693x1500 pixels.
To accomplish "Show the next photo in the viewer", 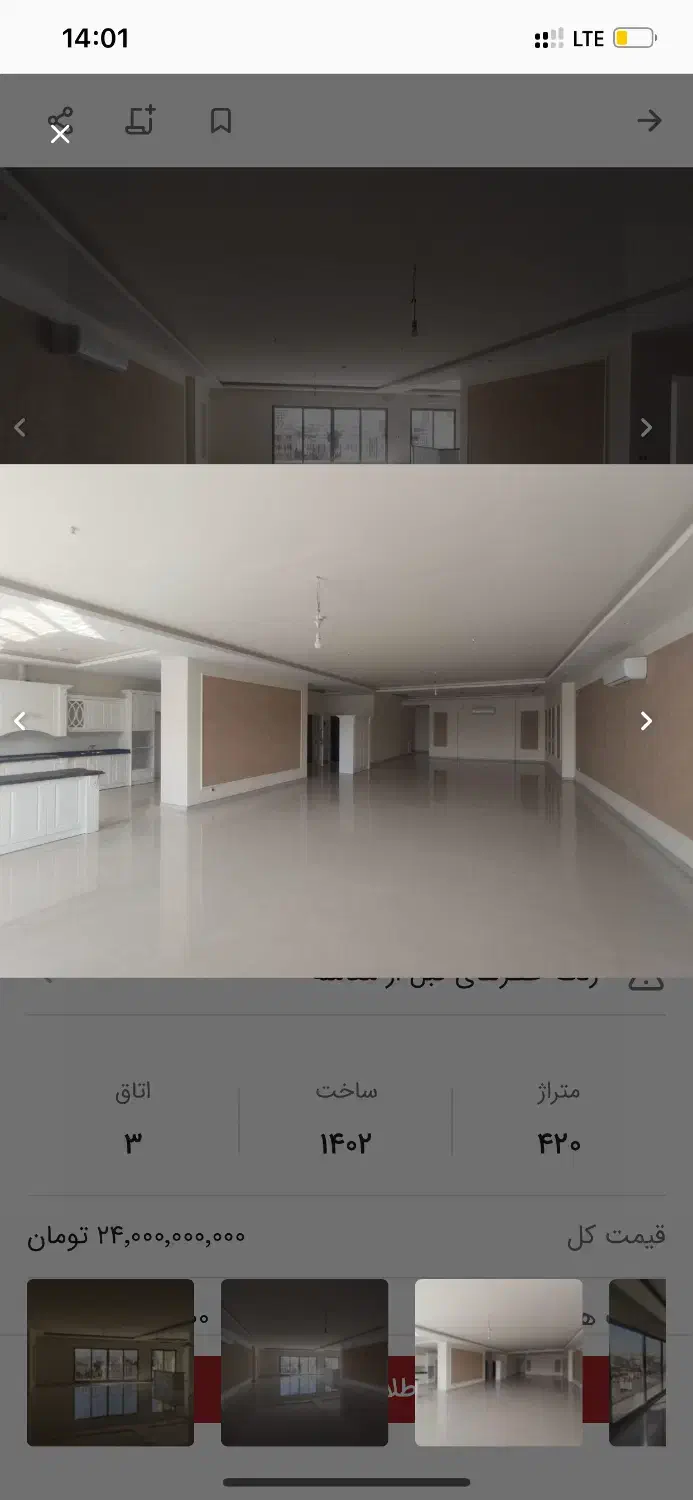I will click(646, 721).
